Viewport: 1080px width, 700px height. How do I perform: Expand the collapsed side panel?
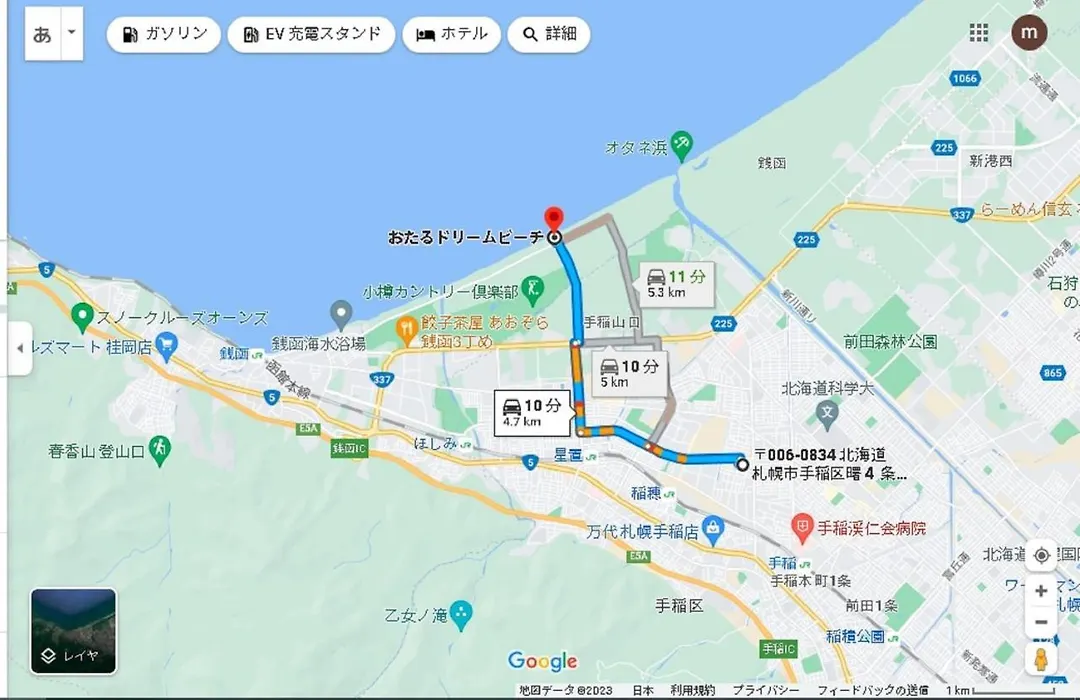click(19, 348)
